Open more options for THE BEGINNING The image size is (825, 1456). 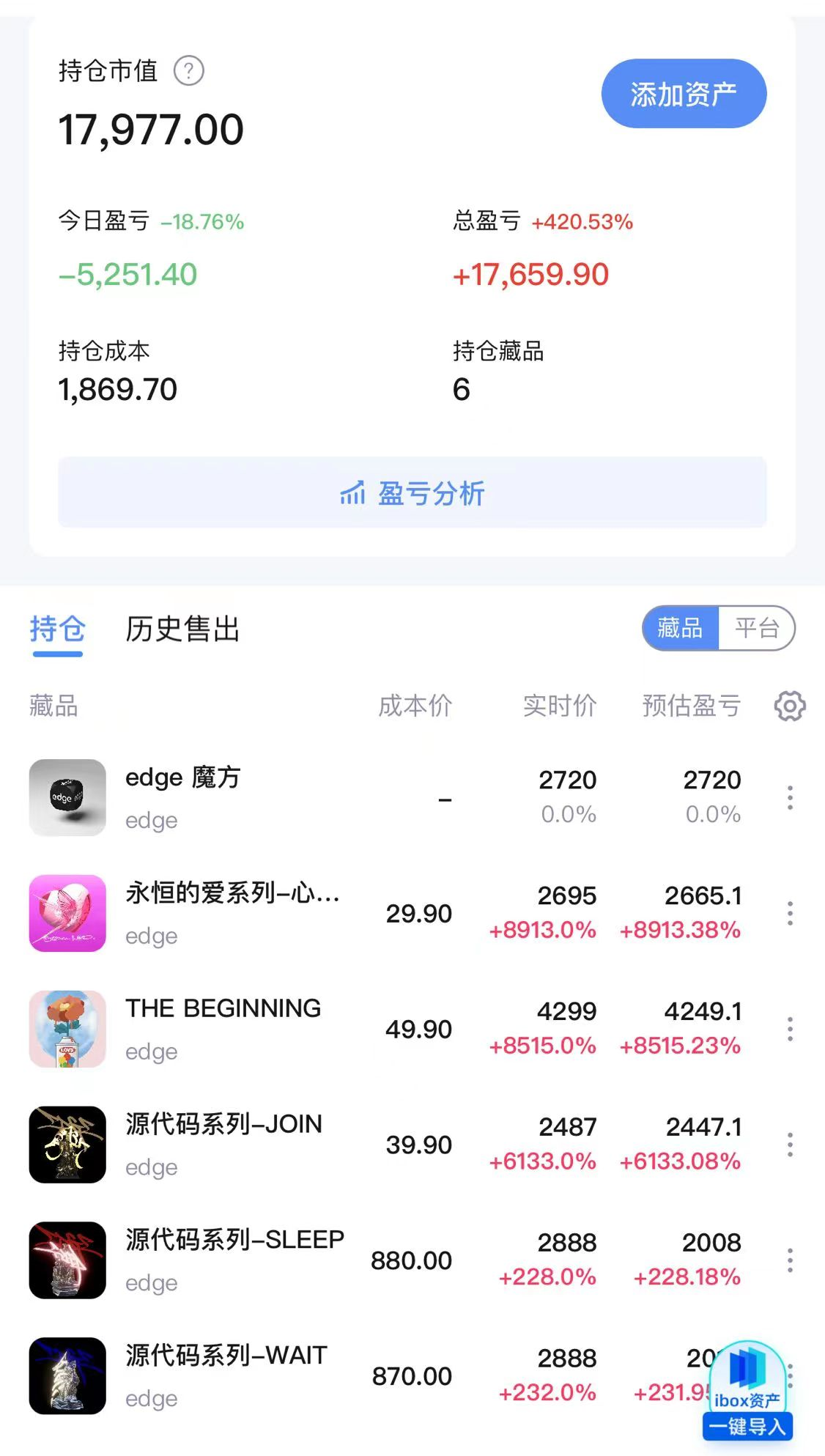[x=790, y=1029]
